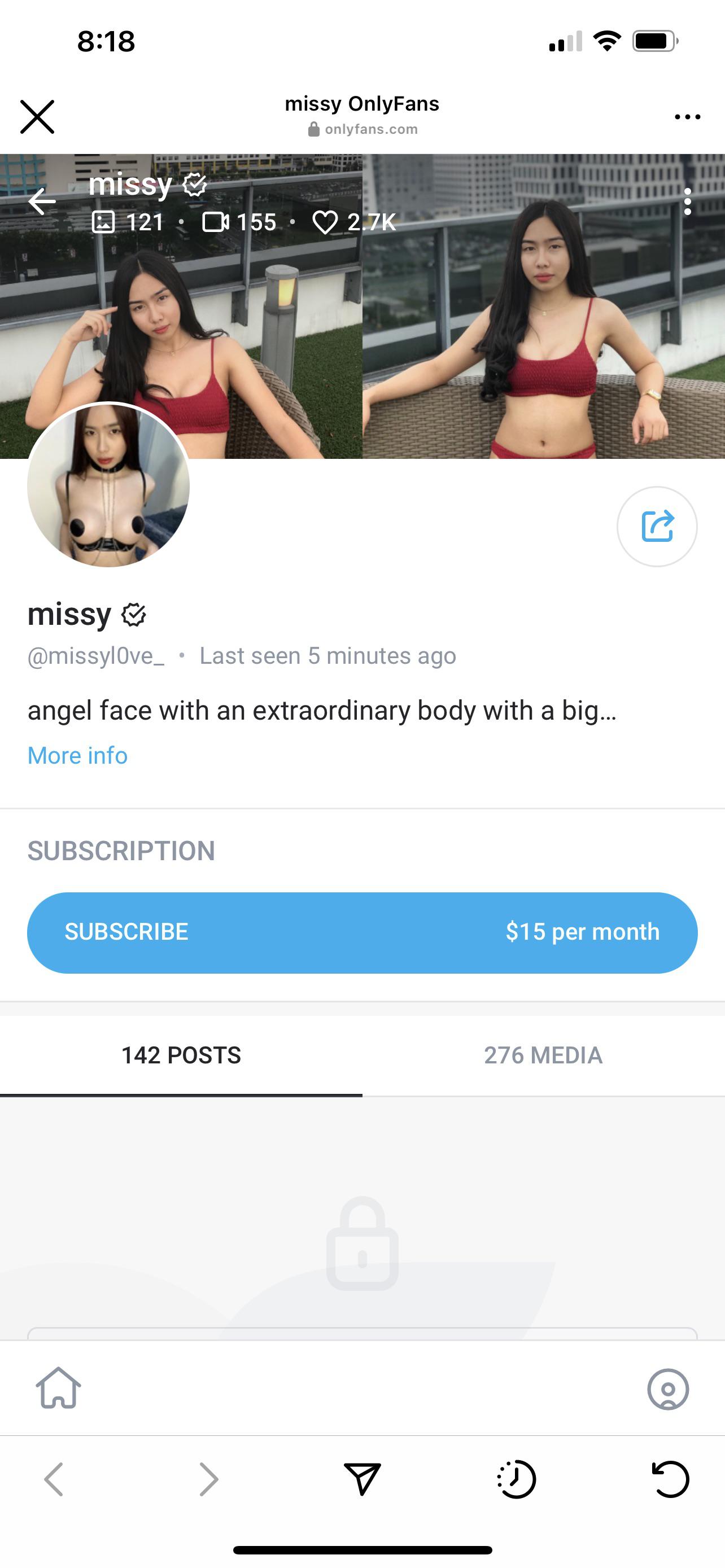The image size is (725, 1568).
Task: Share missy's profile via the share icon
Action: coord(657,527)
